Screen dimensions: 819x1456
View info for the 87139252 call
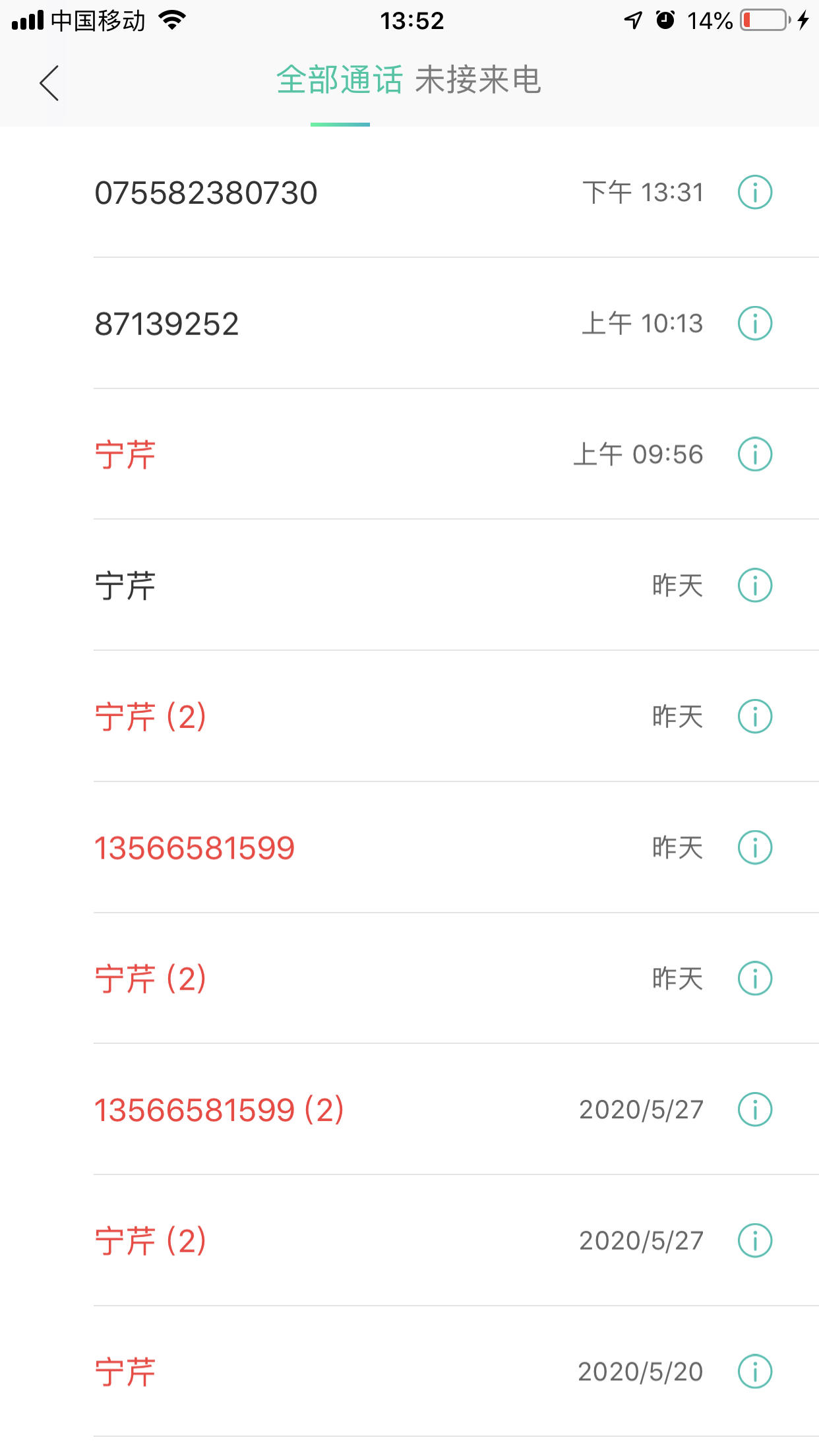coord(755,324)
